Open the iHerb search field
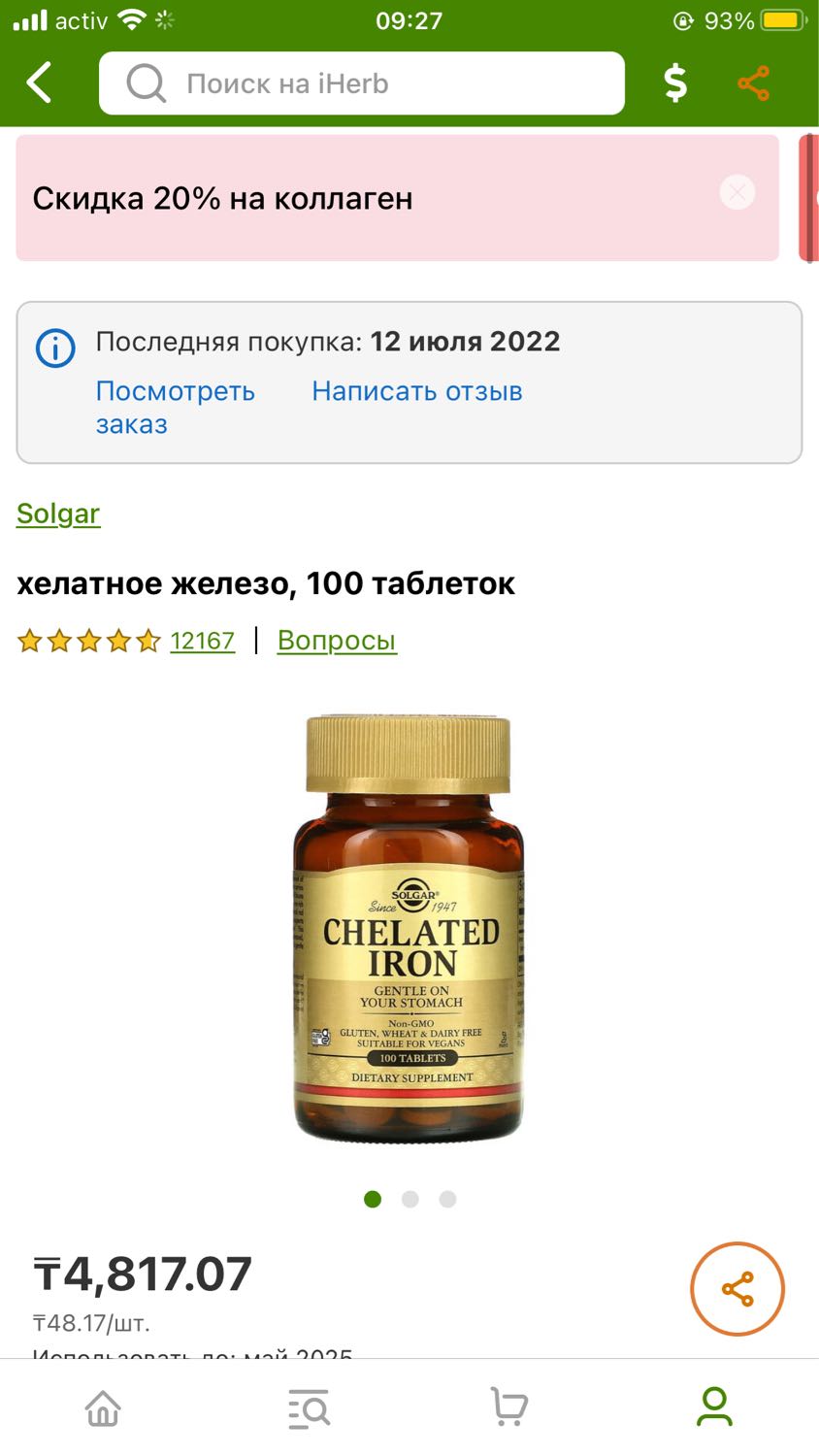The image size is (819, 1456). pos(362,83)
